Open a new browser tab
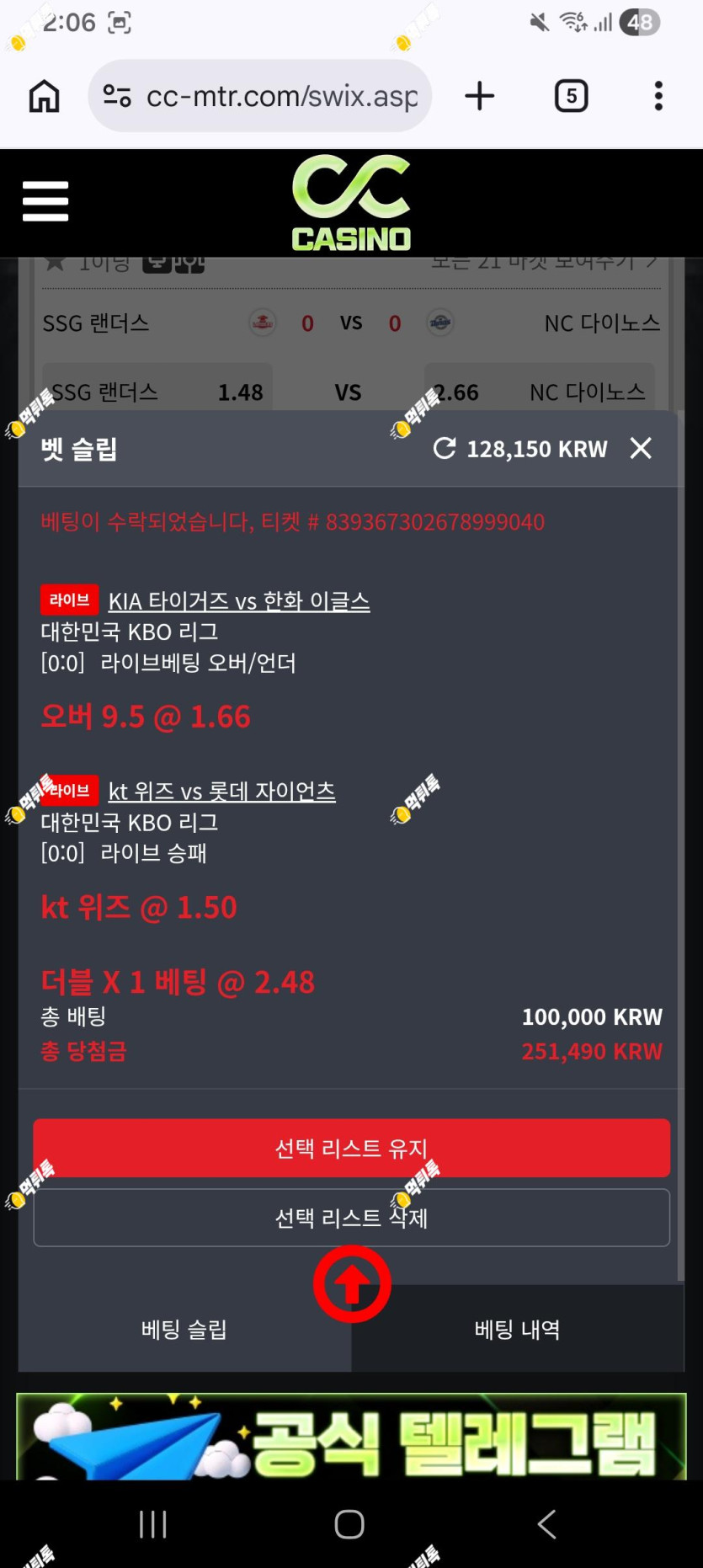The height and width of the screenshot is (1568, 703). point(479,96)
